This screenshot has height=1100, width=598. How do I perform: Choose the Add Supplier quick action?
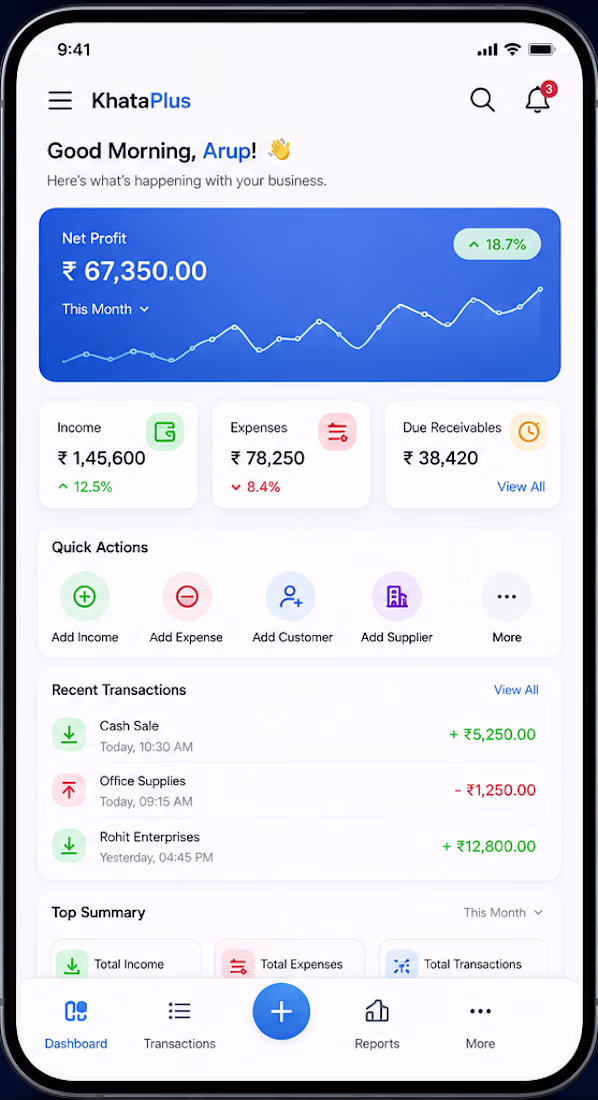tap(397, 608)
